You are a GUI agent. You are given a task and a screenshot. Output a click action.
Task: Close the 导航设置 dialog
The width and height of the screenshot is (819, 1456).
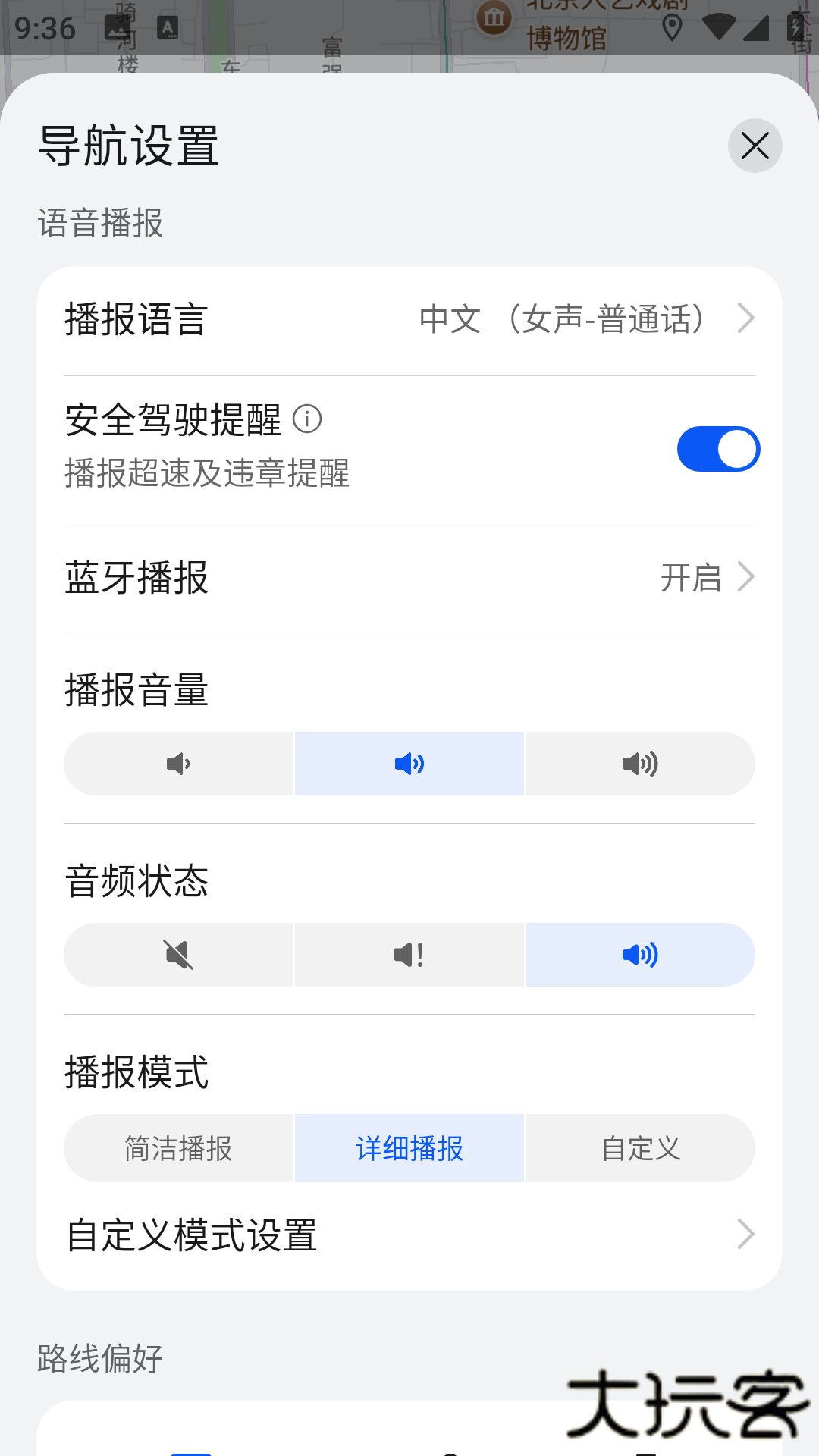[x=755, y=145]
